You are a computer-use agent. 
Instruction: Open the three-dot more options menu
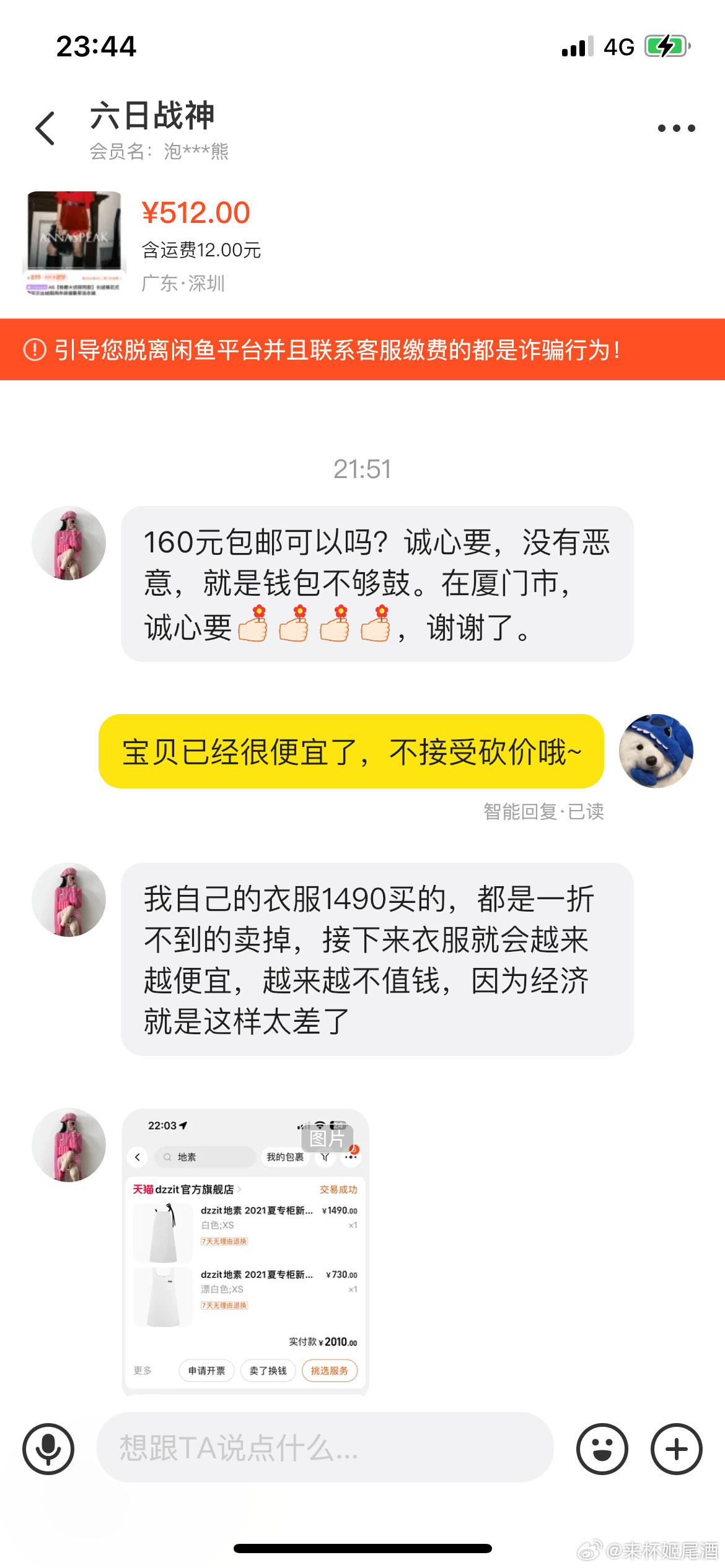click(x=676, y=128)
